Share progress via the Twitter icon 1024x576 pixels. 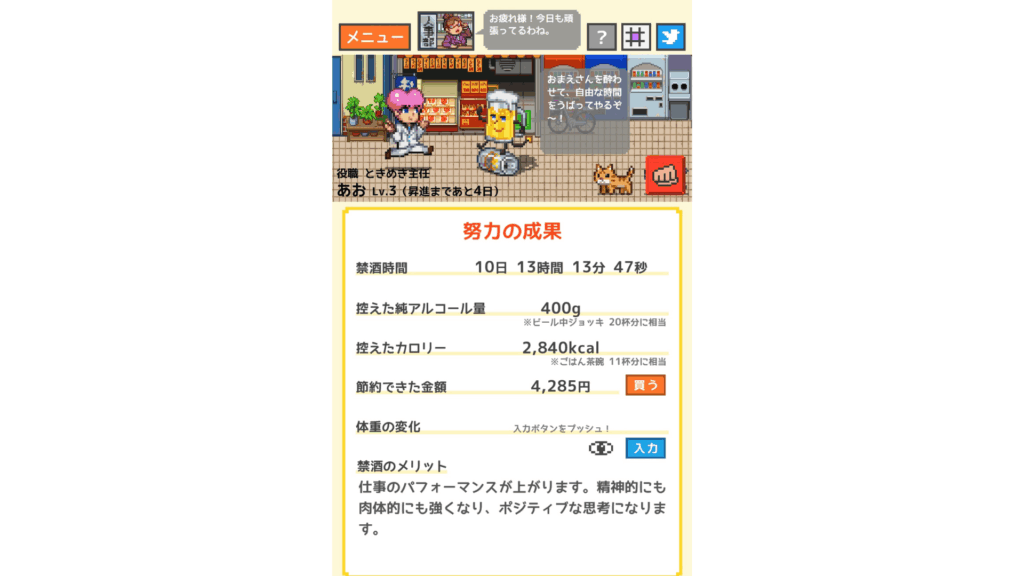[670, 38]
